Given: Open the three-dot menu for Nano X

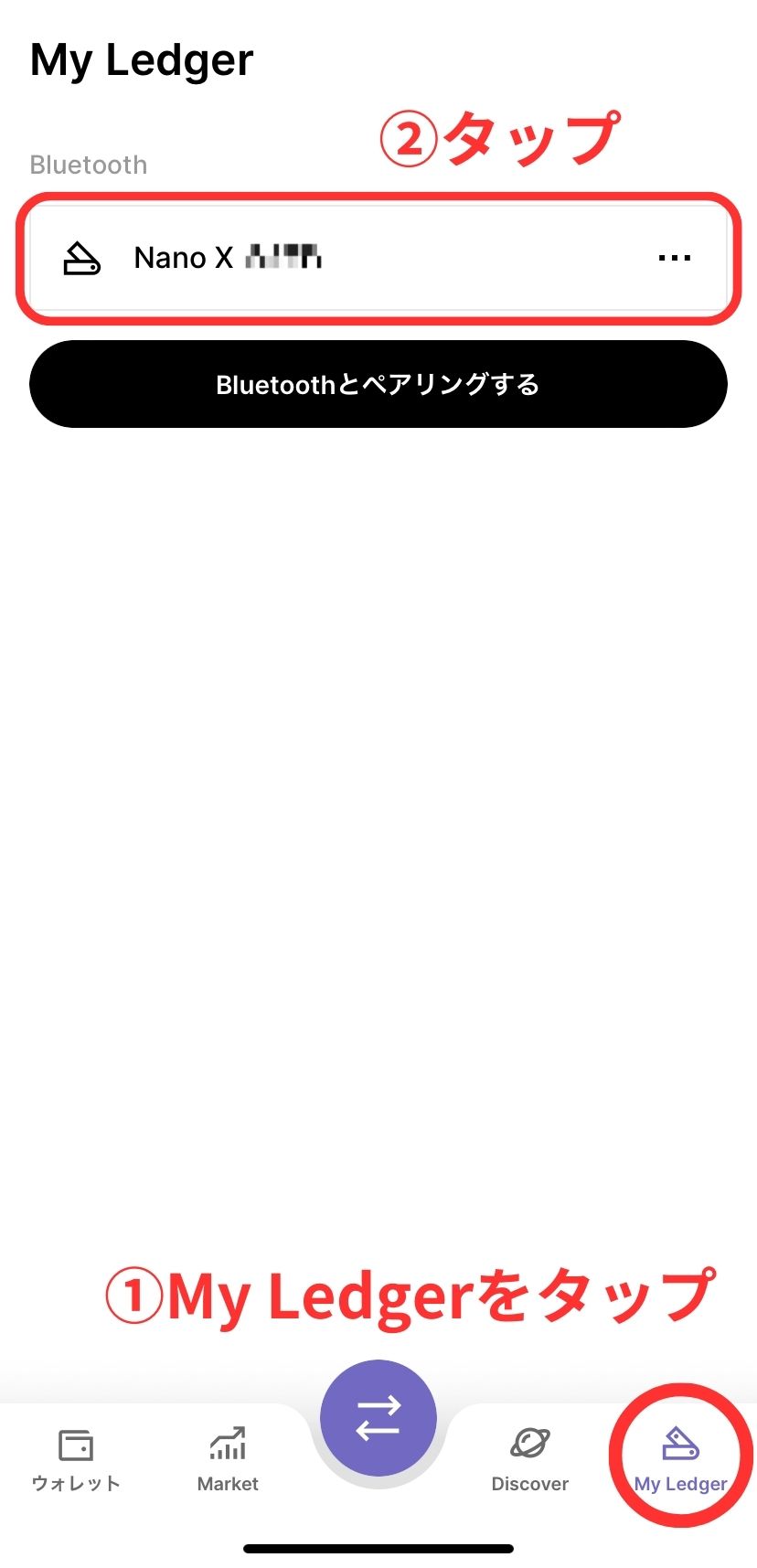Looking at the screenshot, I should [675, 258].
